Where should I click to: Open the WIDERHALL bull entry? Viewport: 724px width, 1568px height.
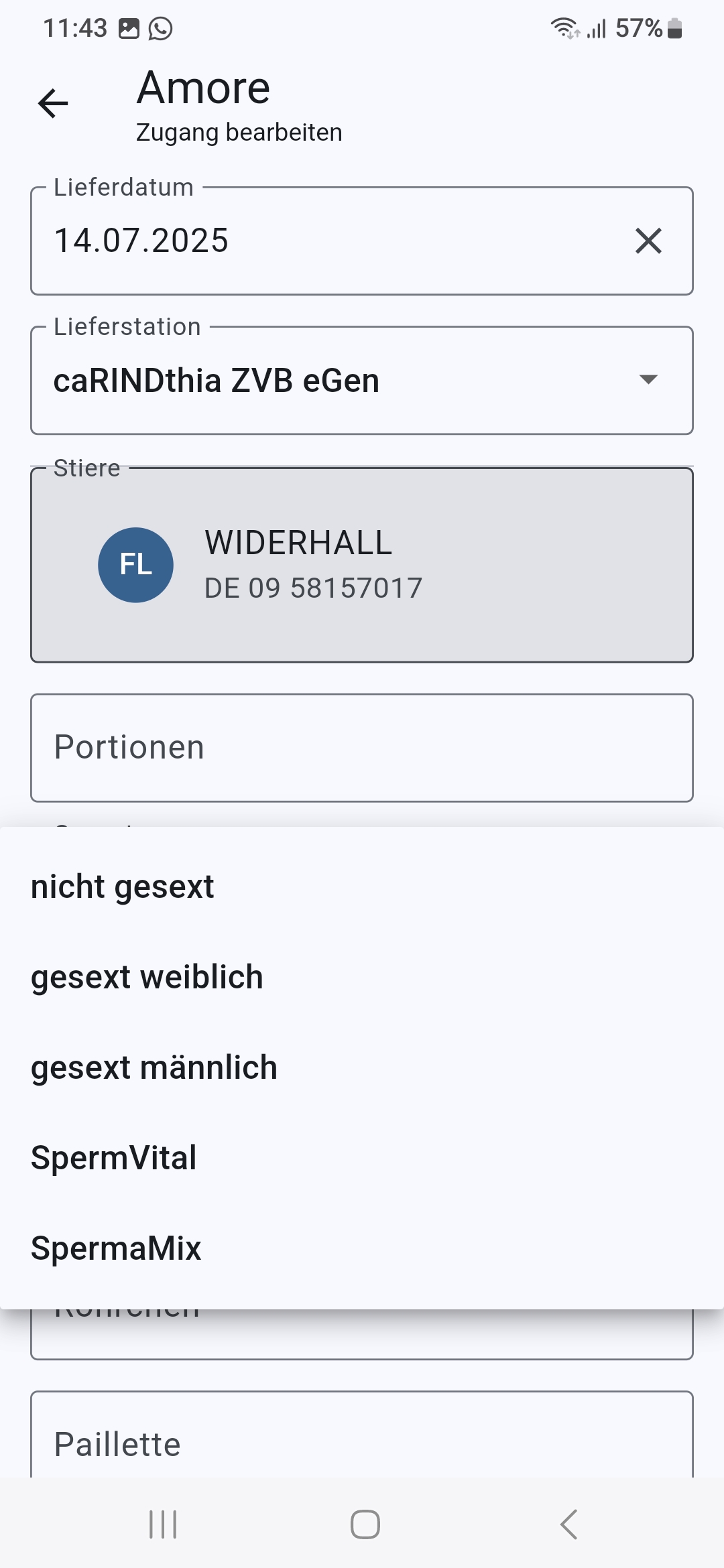pyautogui.click(x=362, y=565)
